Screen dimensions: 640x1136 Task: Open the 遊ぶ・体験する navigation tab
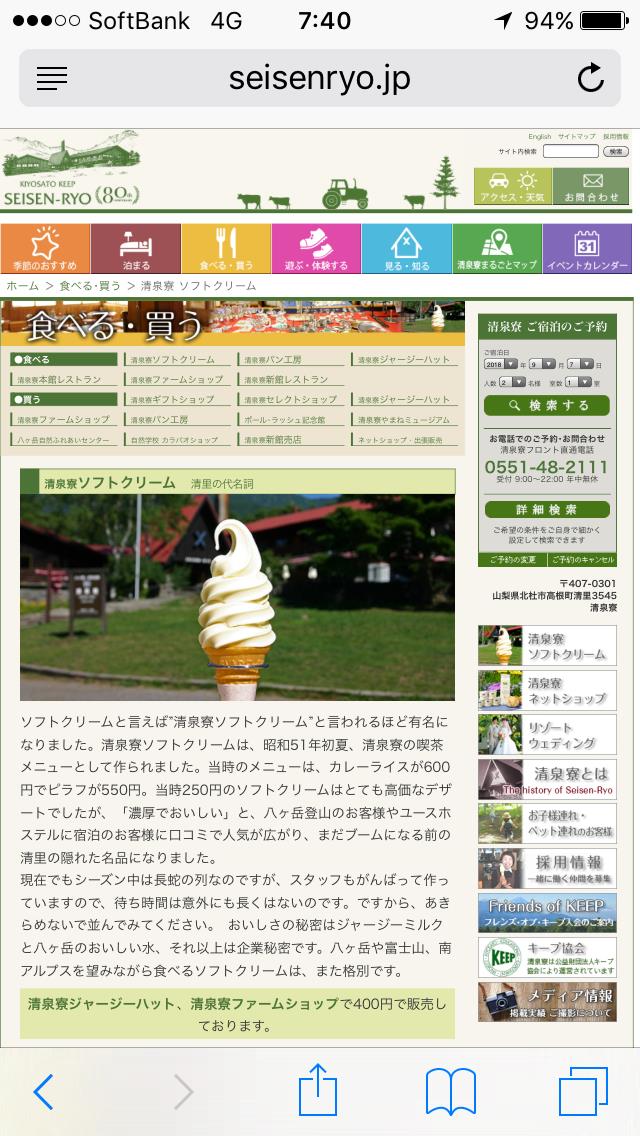[316, 249]
